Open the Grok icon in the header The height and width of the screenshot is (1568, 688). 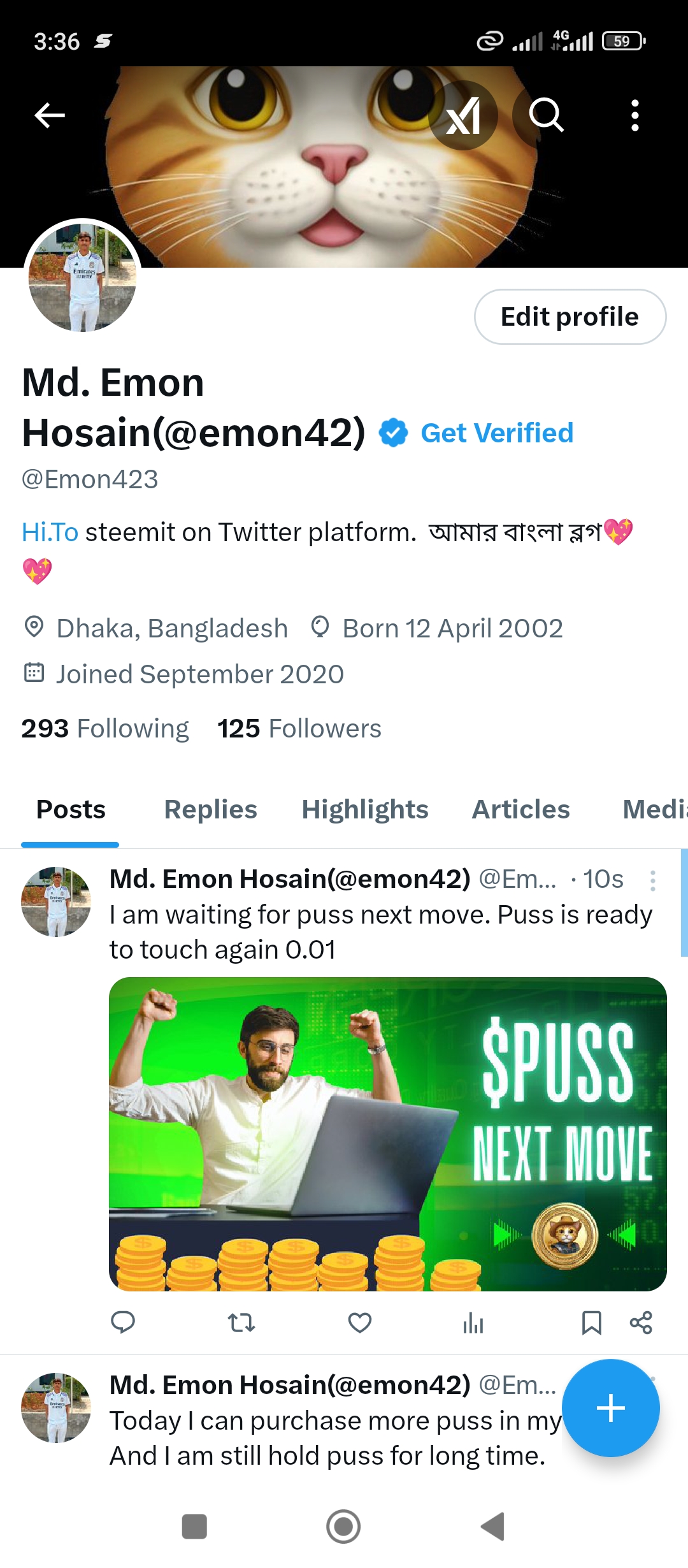463,115
